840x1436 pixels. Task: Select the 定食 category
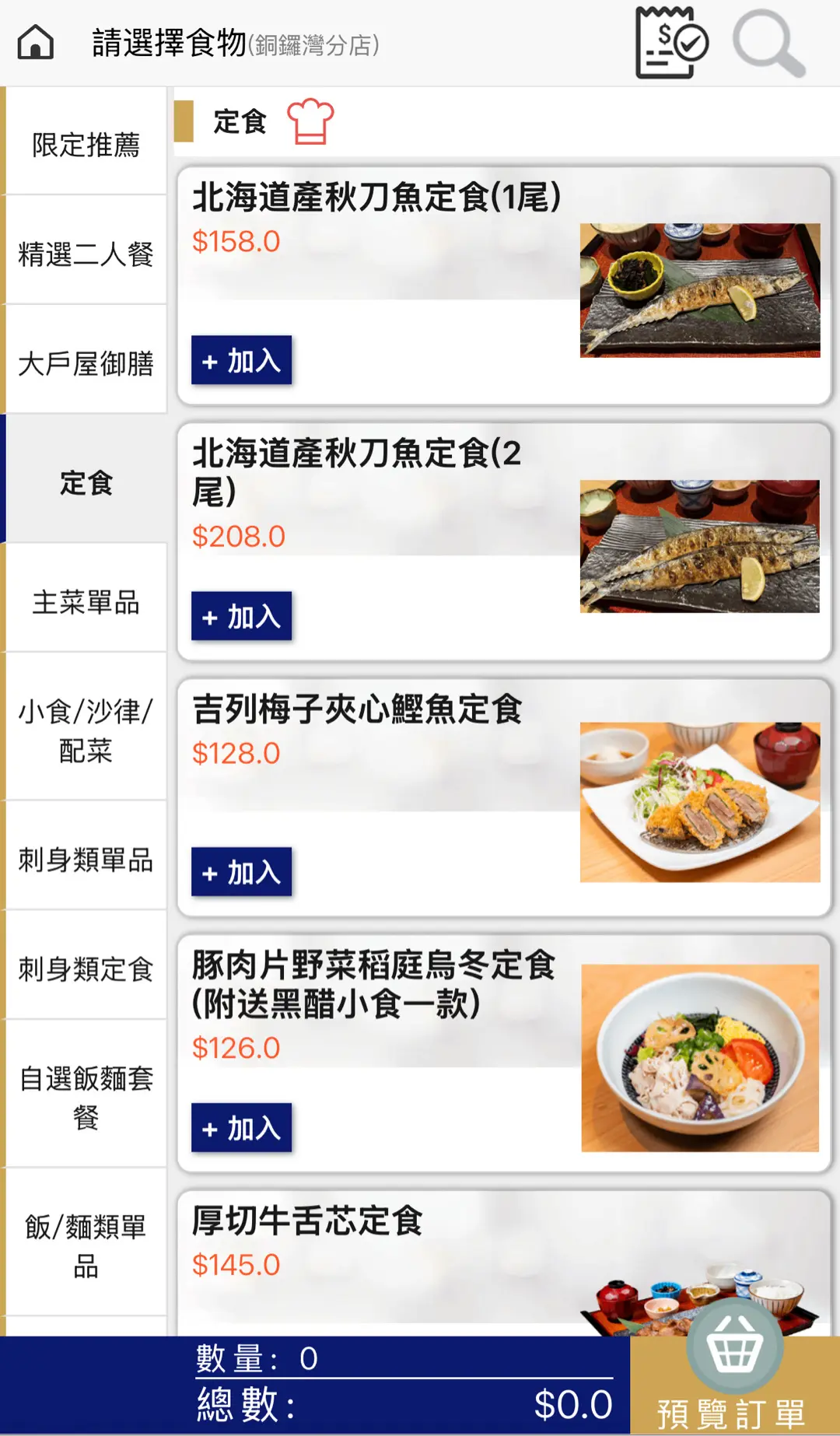86,483
